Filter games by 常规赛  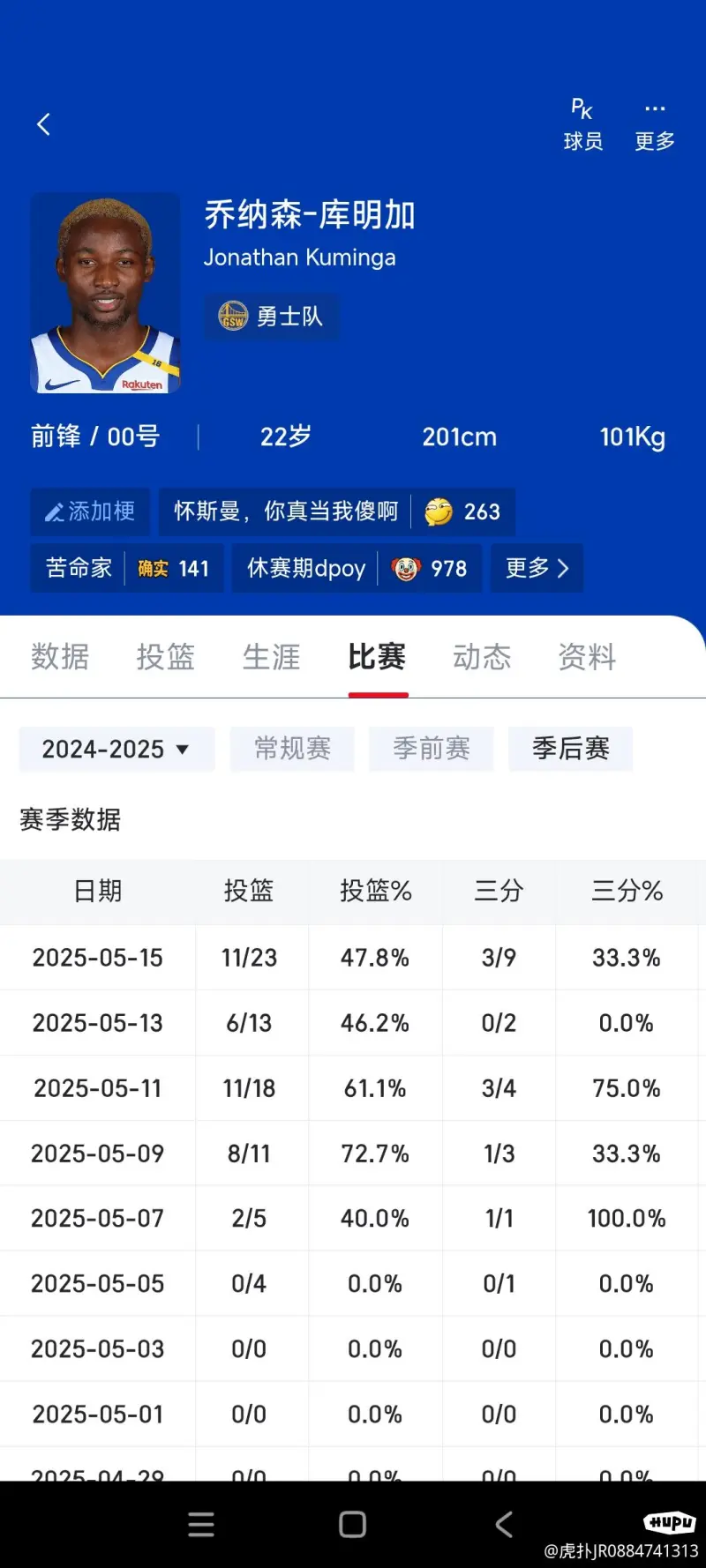point(292,749)
